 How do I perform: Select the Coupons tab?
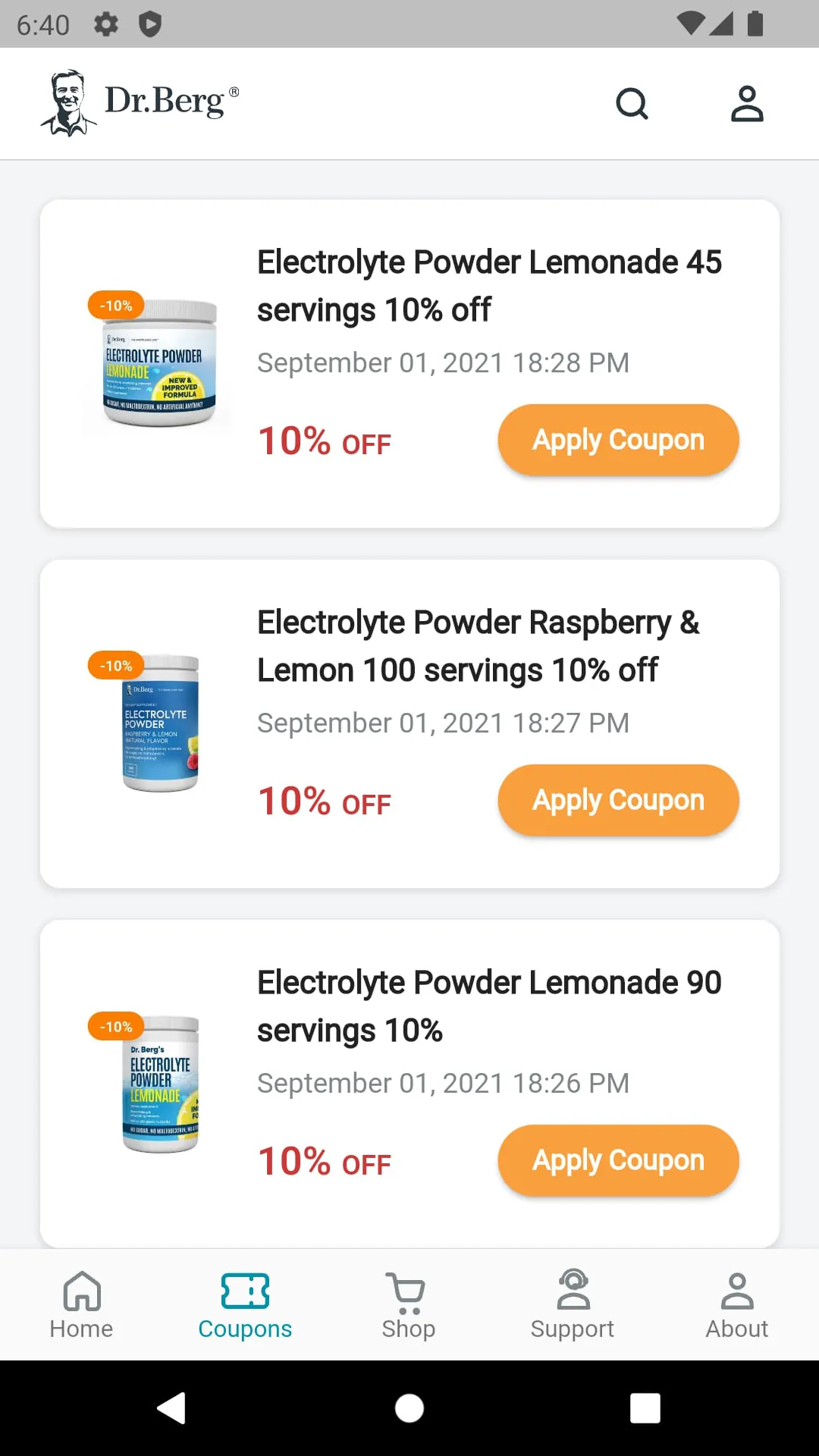tap(245, 1304)
